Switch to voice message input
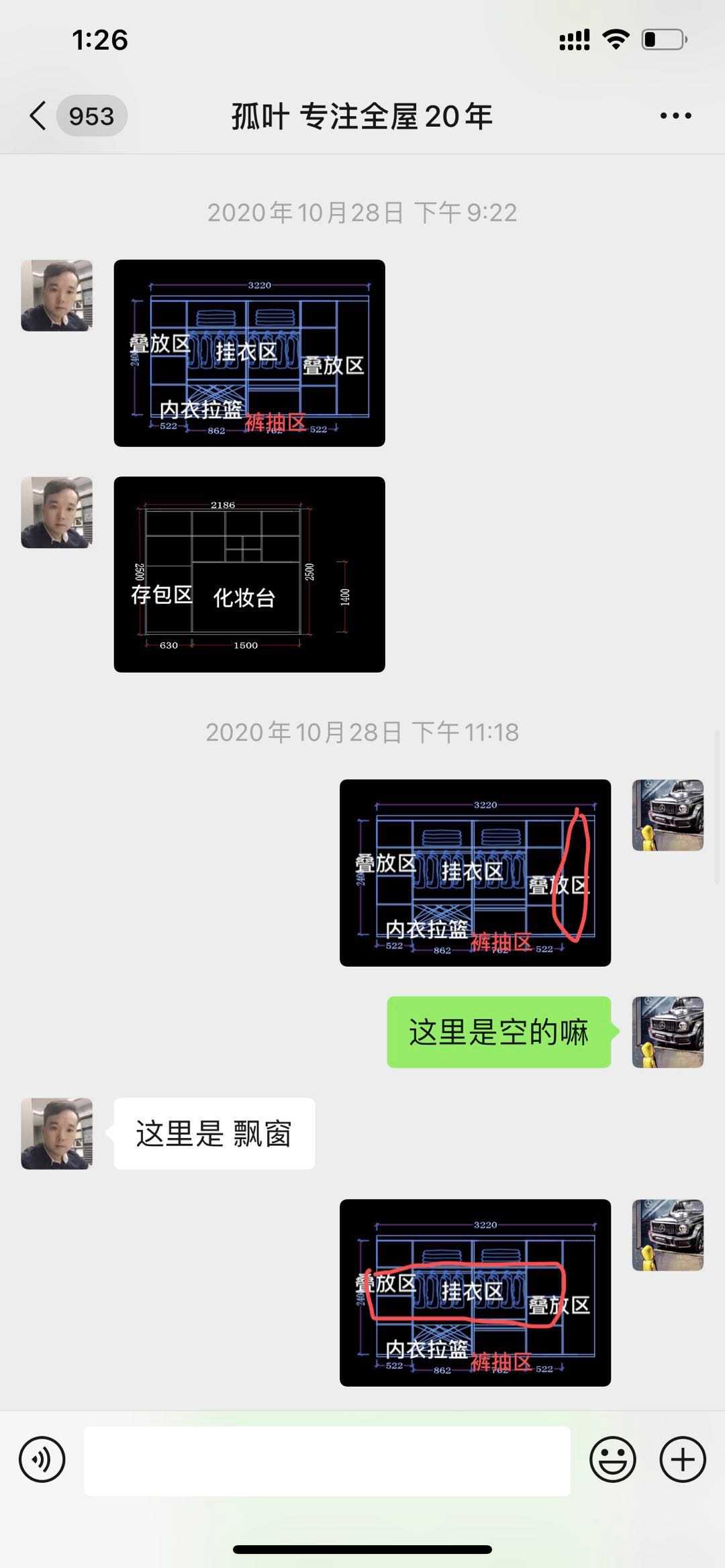Viewport: 725px width, 1568px height. pyautogui.click(x=42, y=1459)
